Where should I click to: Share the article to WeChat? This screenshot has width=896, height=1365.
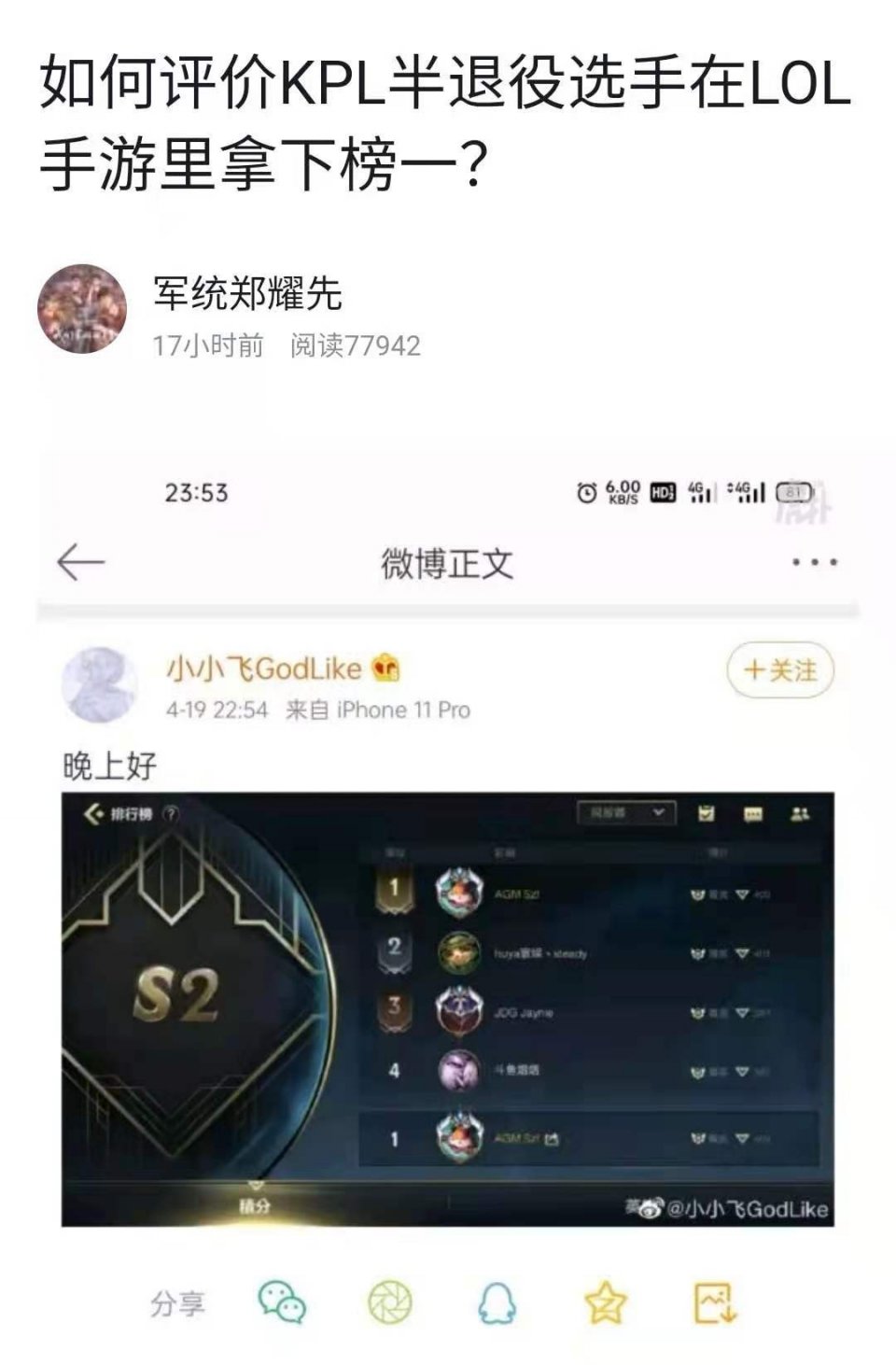[x=282, y=1302]
